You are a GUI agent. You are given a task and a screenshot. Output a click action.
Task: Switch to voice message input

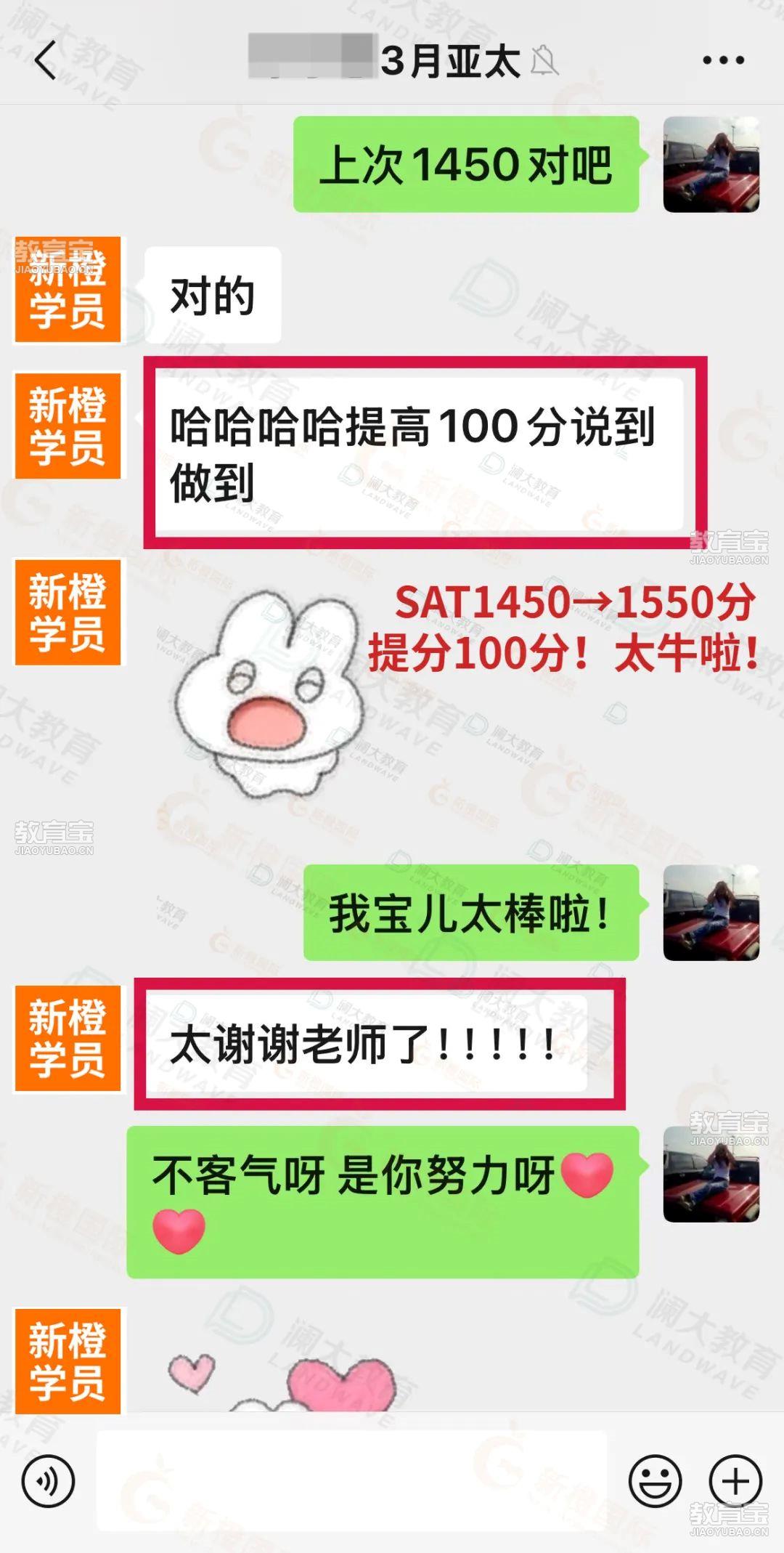point(49,1480)
